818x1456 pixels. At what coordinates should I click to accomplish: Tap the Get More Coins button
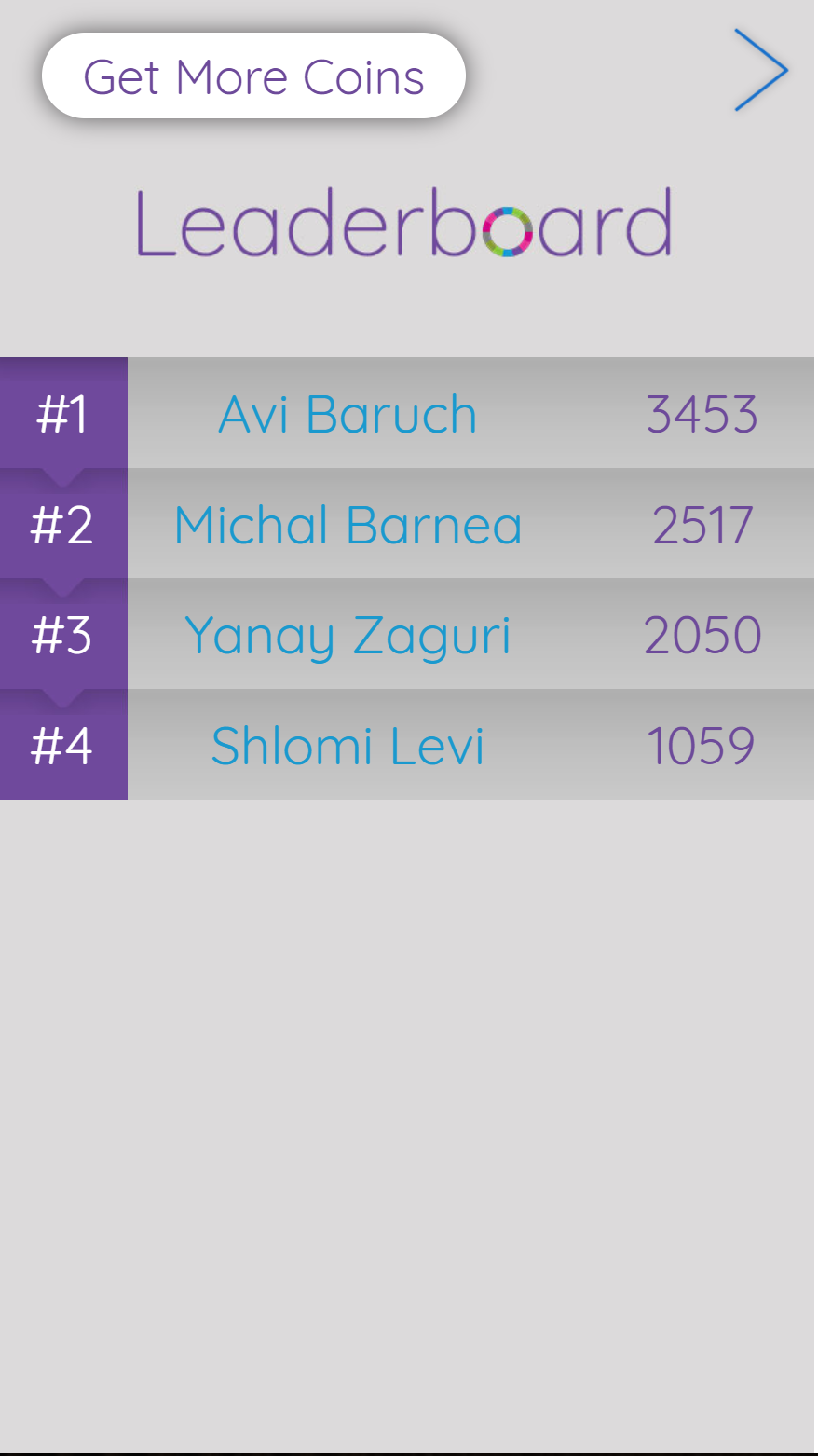click(x=253, y=76)
